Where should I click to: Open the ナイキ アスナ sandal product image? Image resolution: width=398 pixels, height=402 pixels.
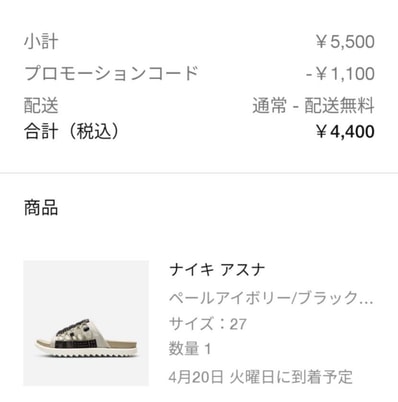point(86,323)
